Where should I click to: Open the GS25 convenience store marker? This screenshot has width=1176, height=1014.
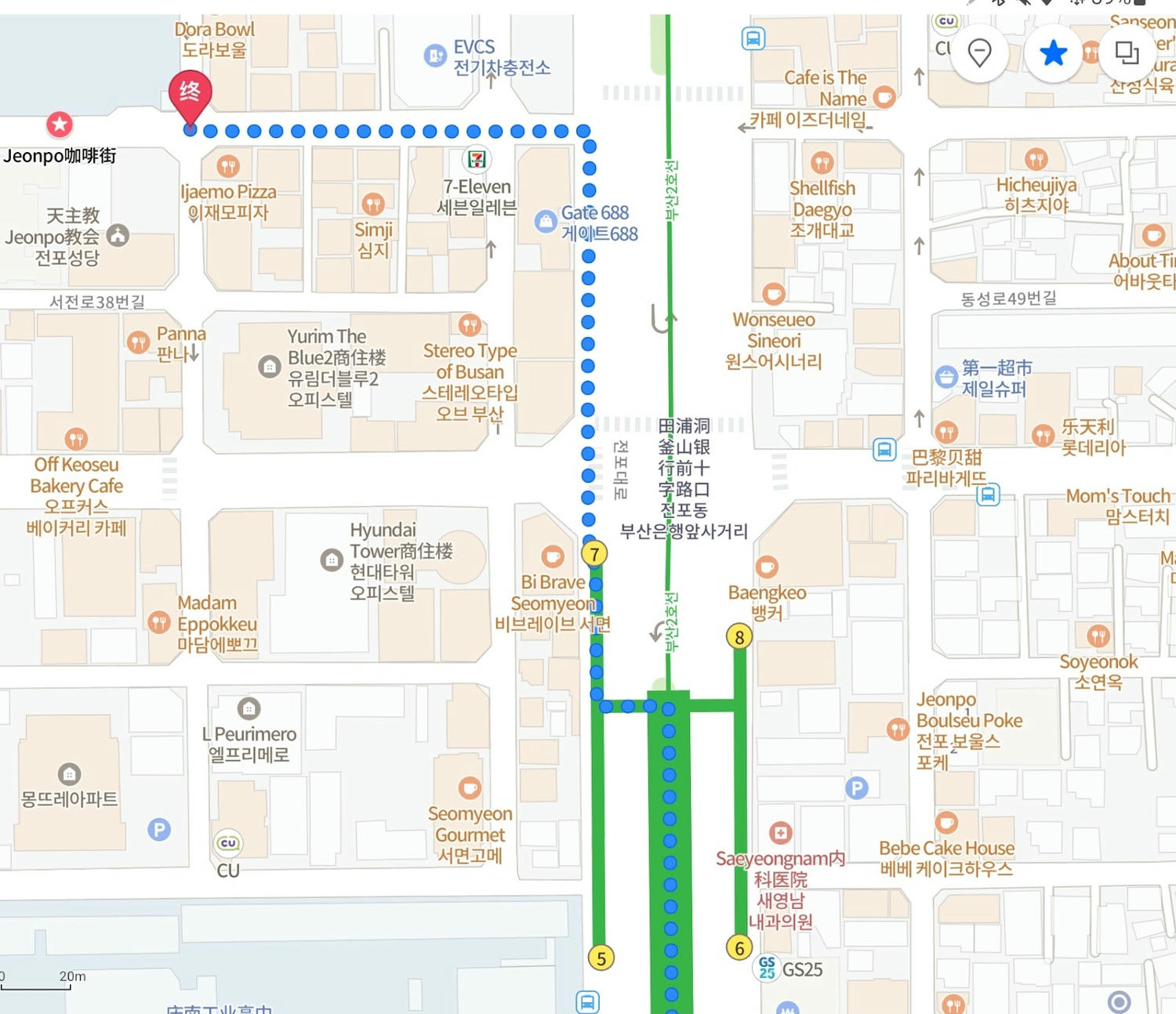[x=767, y=968]
